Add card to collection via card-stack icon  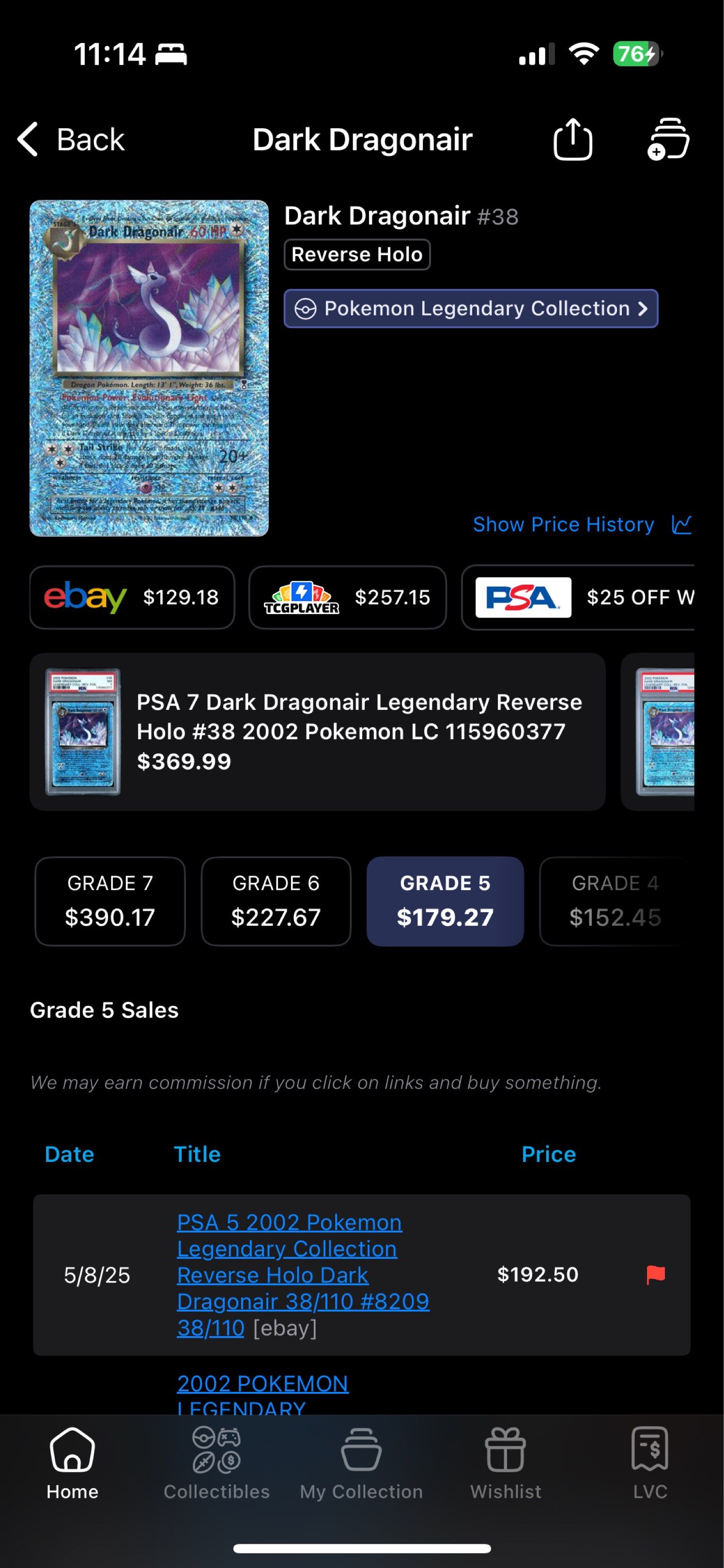tap(670, 139)
